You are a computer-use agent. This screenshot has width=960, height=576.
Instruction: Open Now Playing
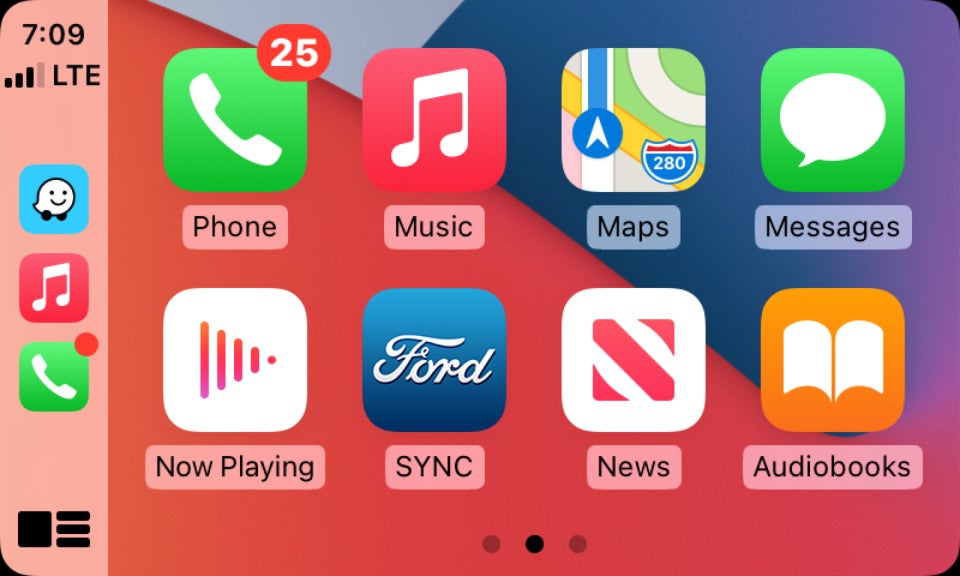point(235,360)
